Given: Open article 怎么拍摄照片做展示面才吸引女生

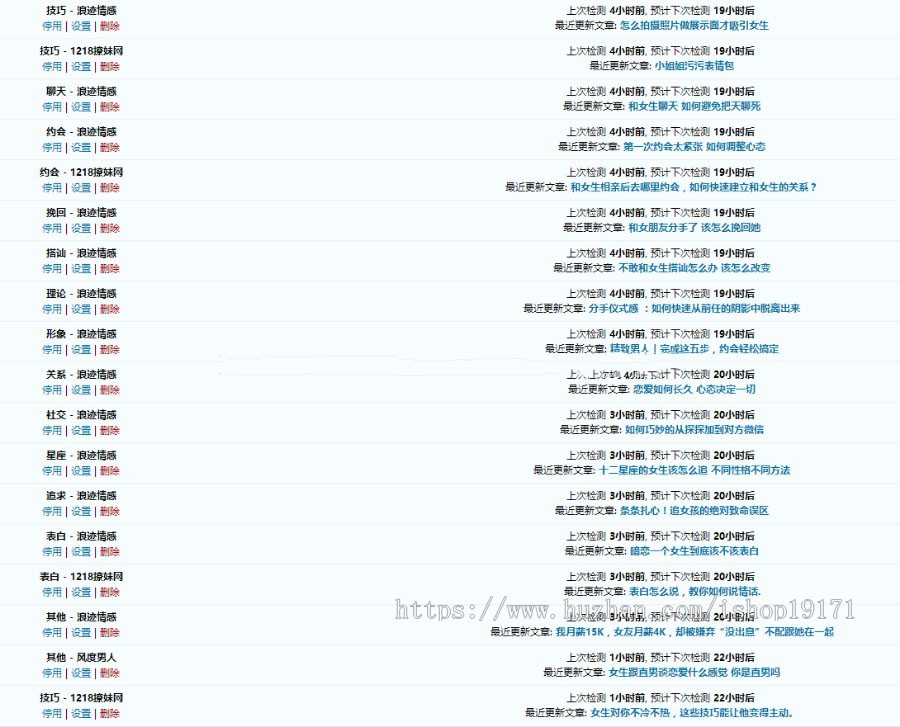Looking at the screenshot, I should coord(694,25).
